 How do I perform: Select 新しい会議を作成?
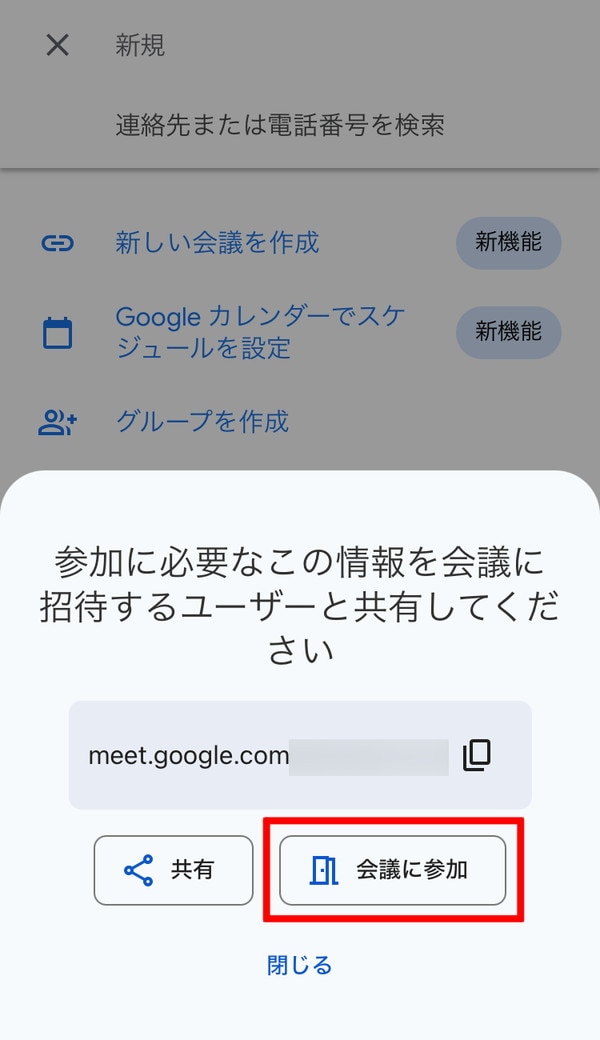217,242
